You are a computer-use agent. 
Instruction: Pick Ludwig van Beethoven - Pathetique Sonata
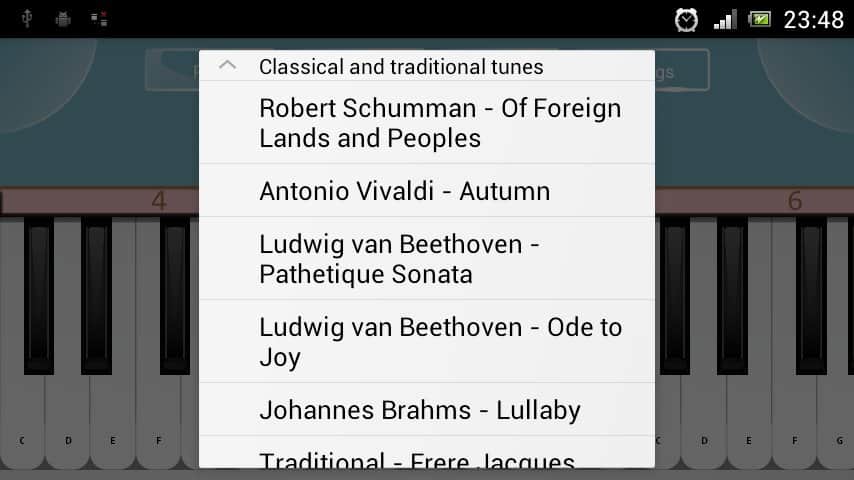(x=427, y=259)
